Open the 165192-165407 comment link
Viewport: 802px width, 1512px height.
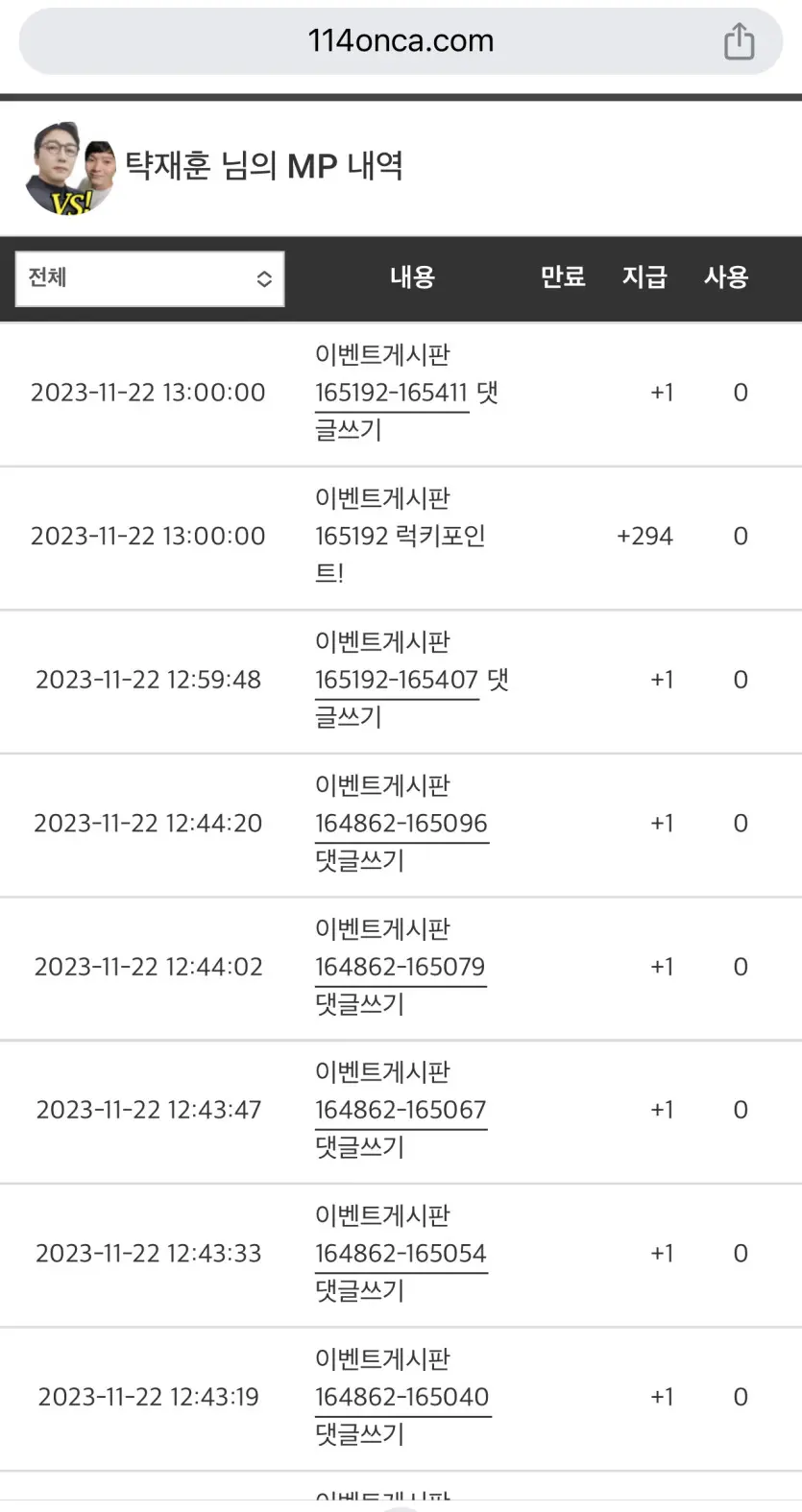pyautogui.click(x=397, y=680)
